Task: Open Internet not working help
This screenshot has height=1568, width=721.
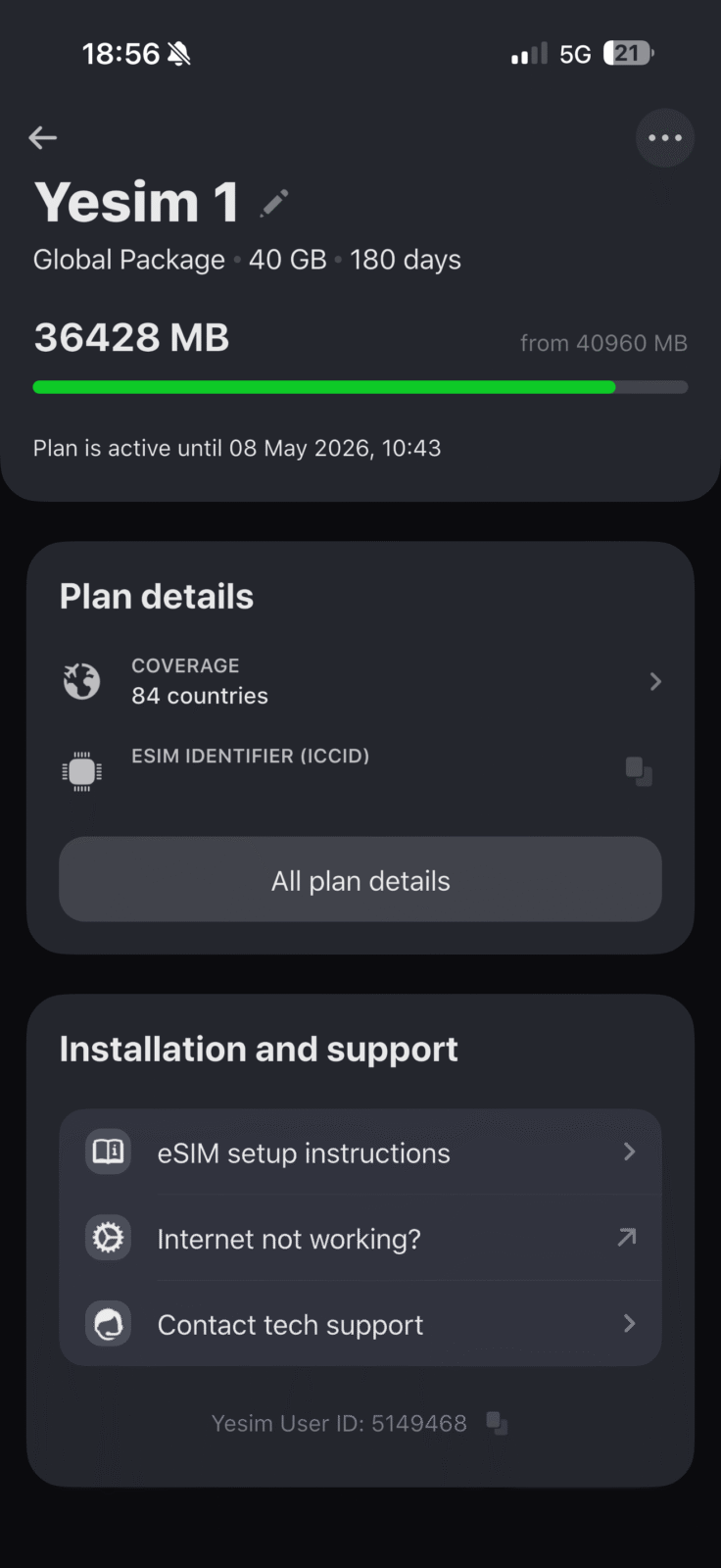Action: [360, 1239]
